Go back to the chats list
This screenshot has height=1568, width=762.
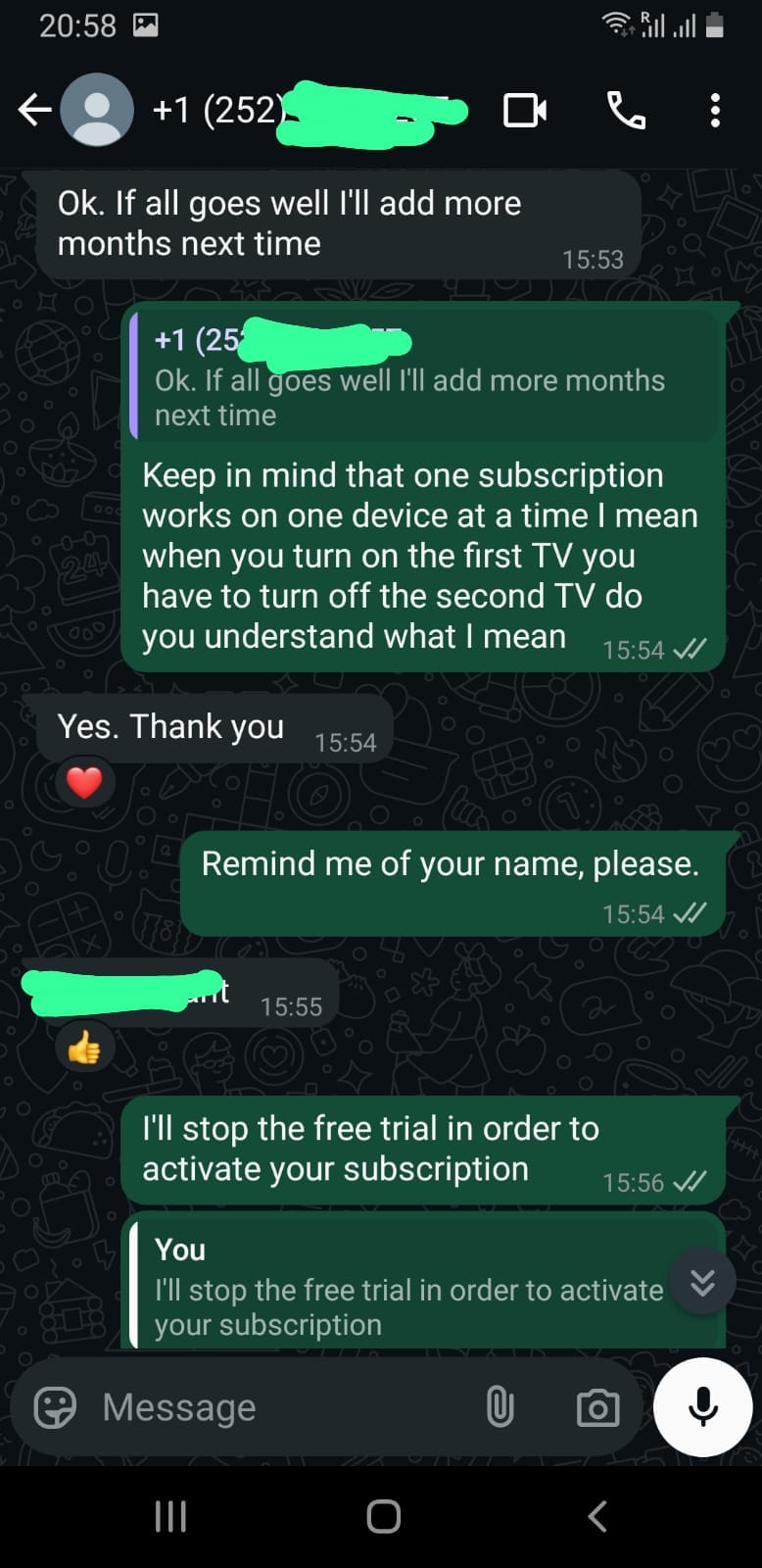(33, 110)
